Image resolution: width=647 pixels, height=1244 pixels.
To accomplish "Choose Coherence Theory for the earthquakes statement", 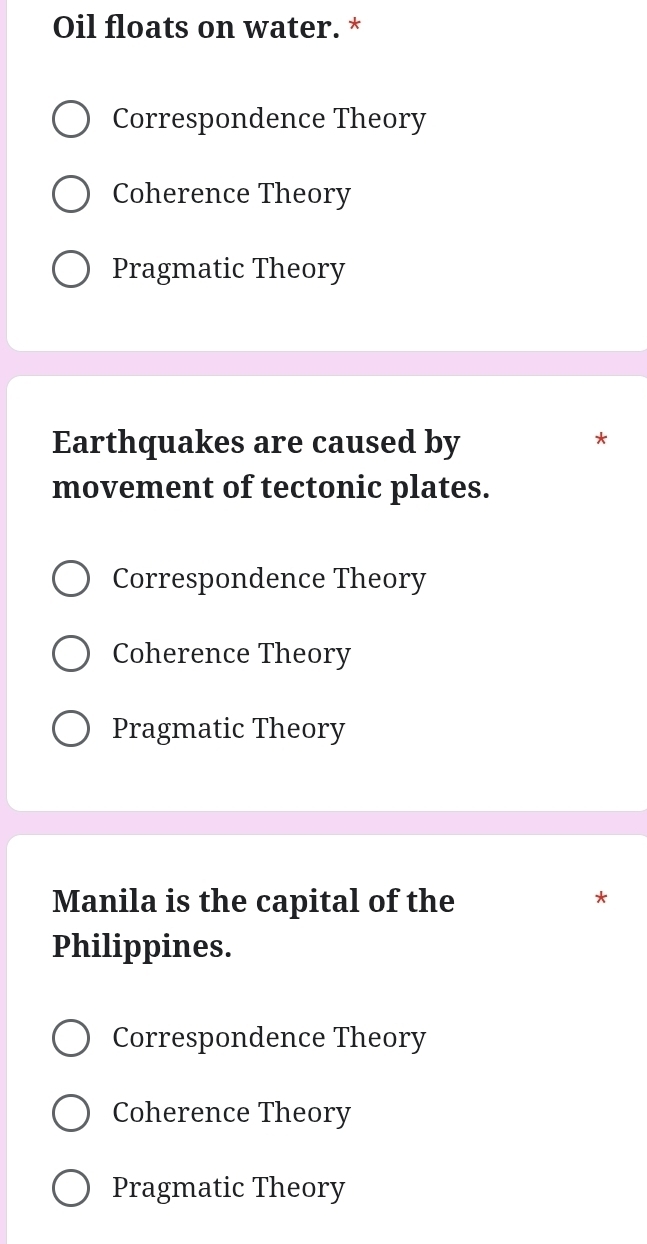I will pyautogui.click(x=71, y=654).
